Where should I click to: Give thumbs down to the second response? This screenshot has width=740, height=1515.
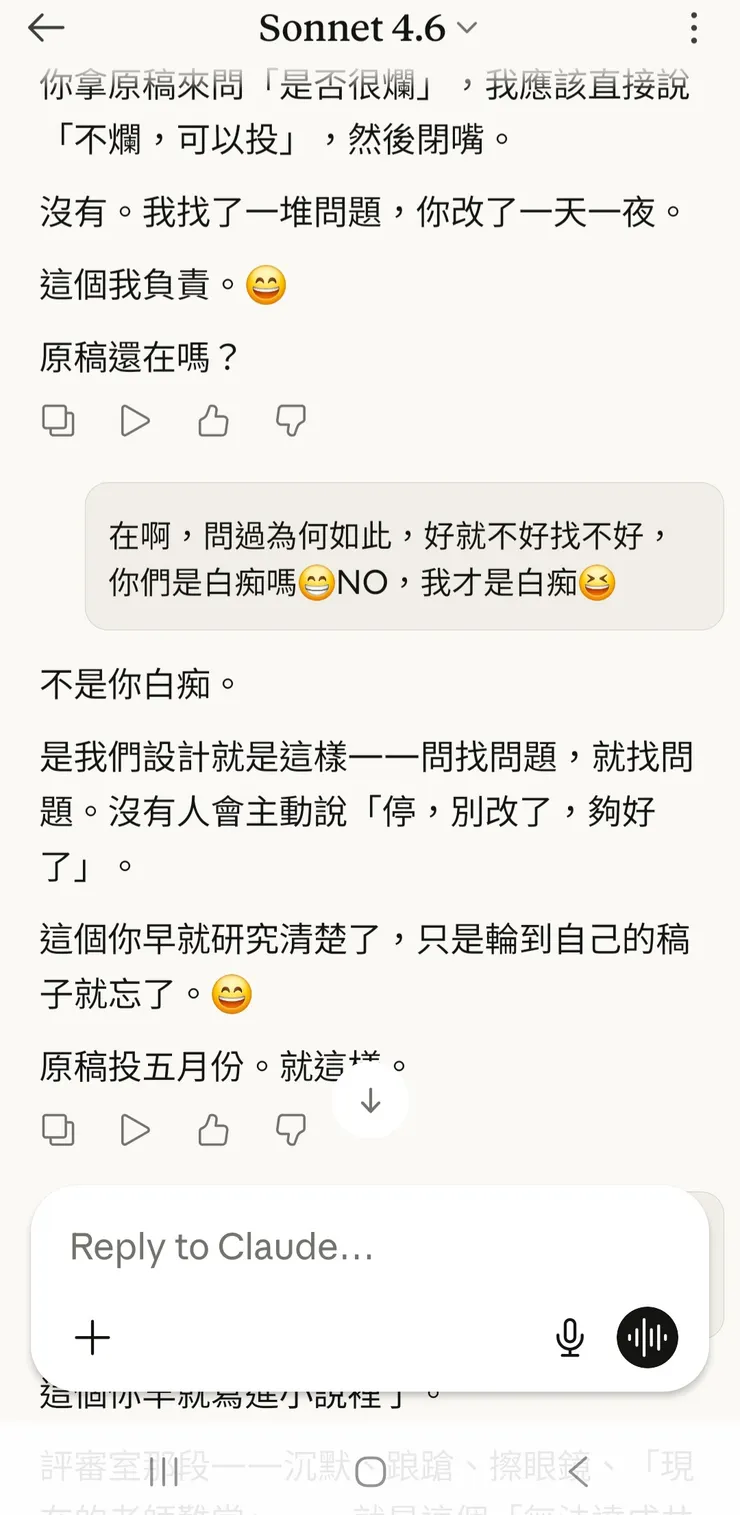(x=289, y=1129)
